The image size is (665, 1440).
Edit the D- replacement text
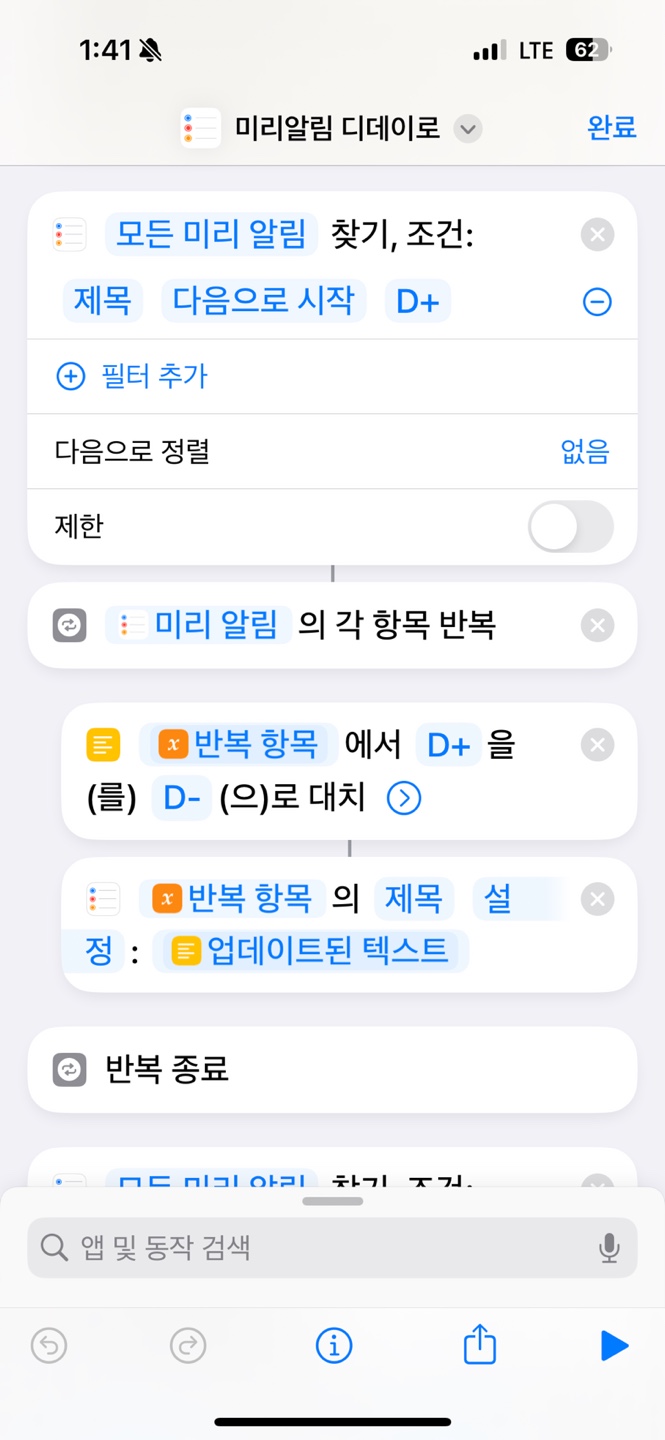tap(181, 798)
